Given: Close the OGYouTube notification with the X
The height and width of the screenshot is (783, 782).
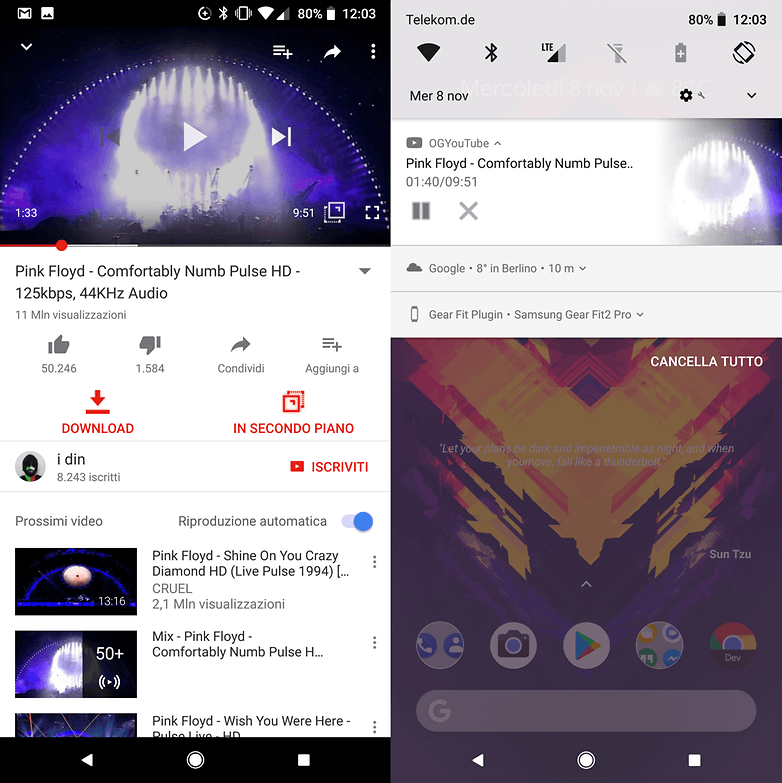Looking at the screenshot, I should 468,211.
